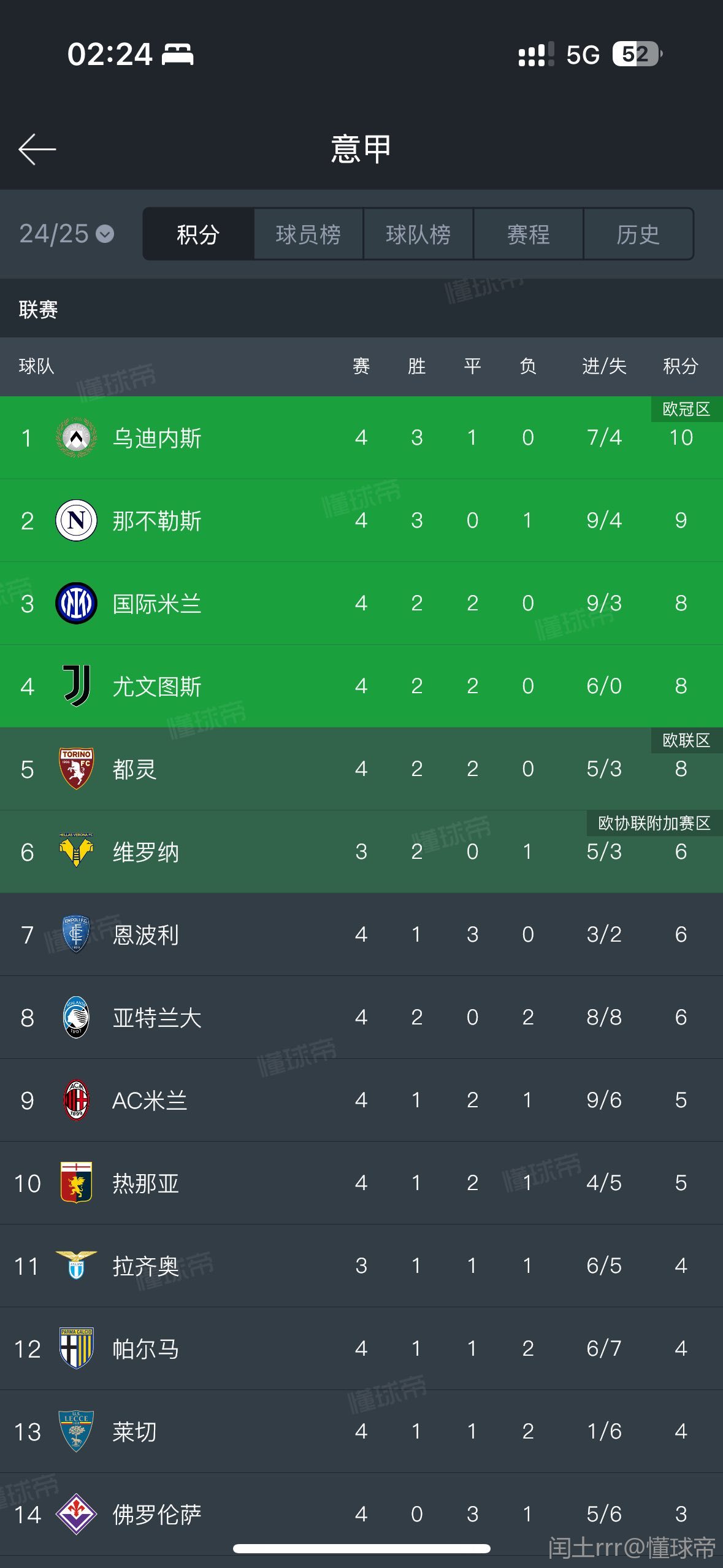Go back using the arrow icon
This screenshot has width=723, height=1568.
click(x=37, y=149)
